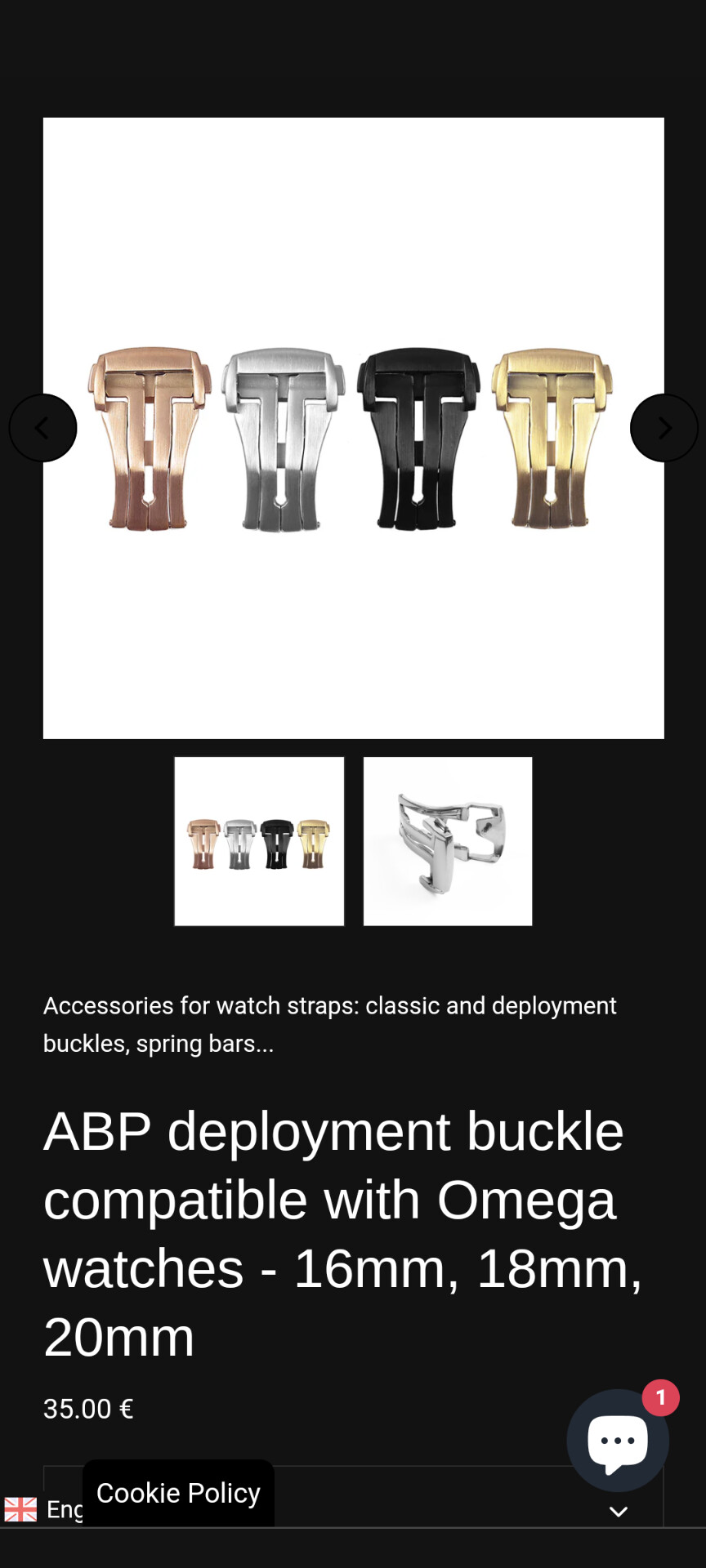
Task: Open the Cookie Policy
Action: pyautogui.click(x=178, y=1493)
